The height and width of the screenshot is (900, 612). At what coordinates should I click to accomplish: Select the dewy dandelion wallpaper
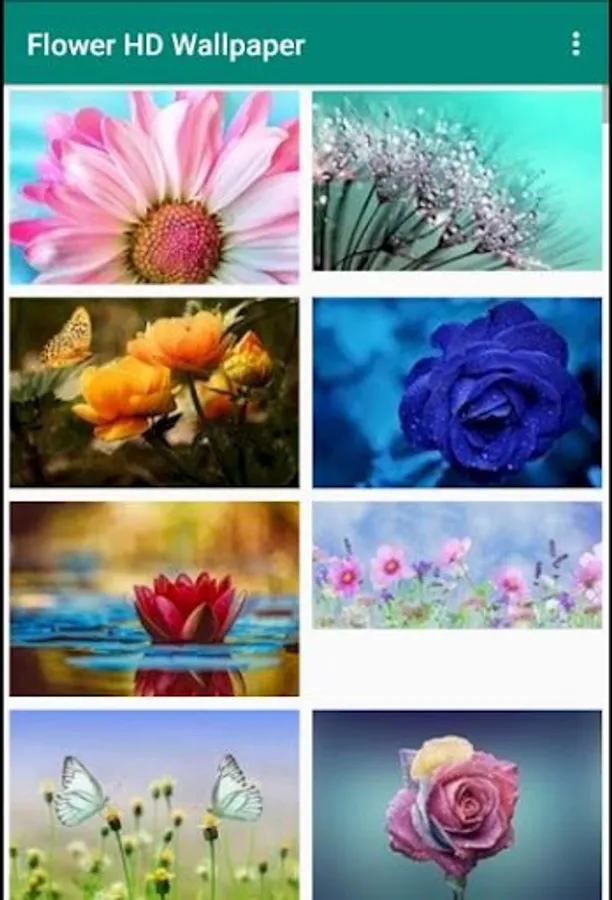(x=458, y=181)
